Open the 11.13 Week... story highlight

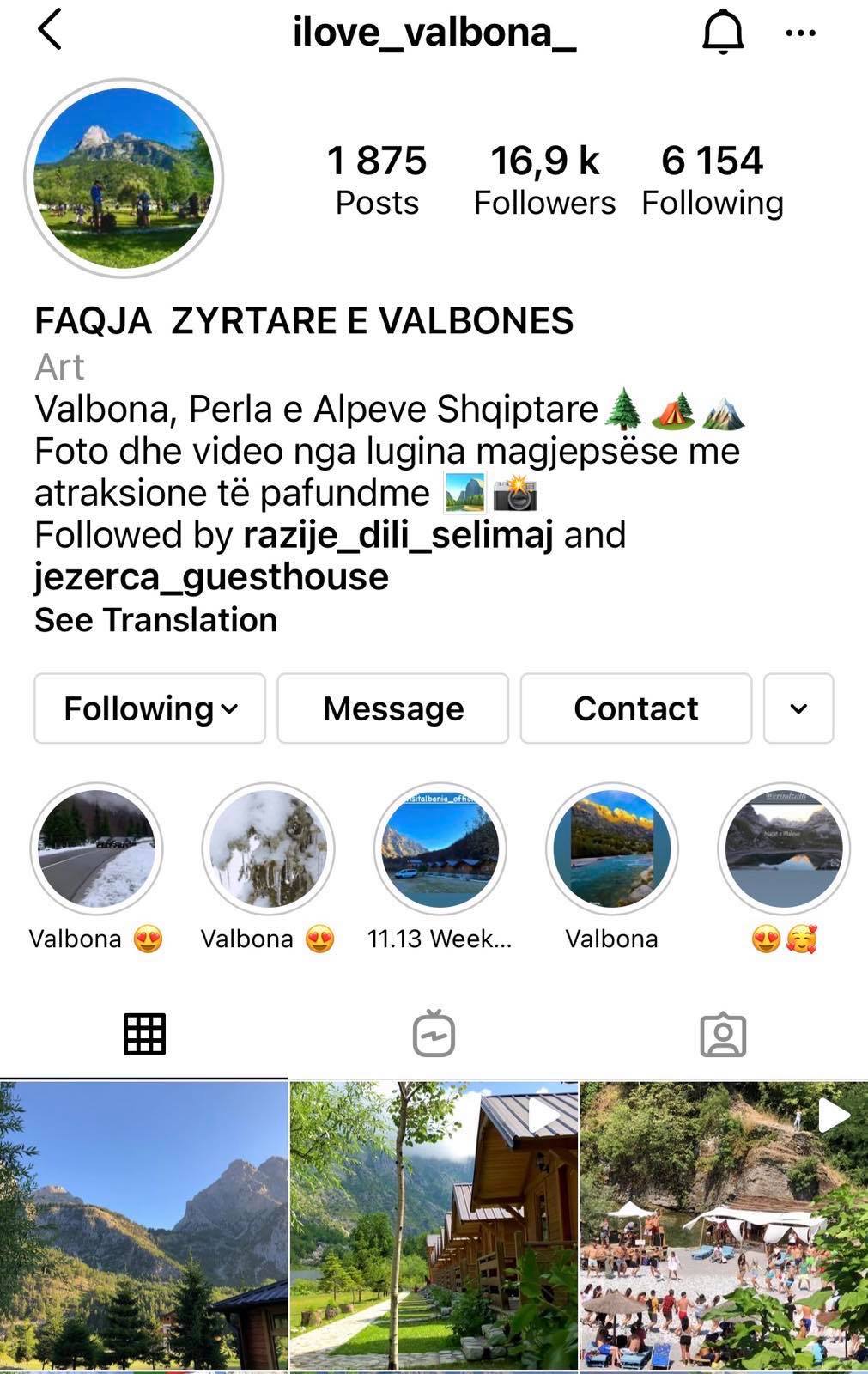click(440, 848)
